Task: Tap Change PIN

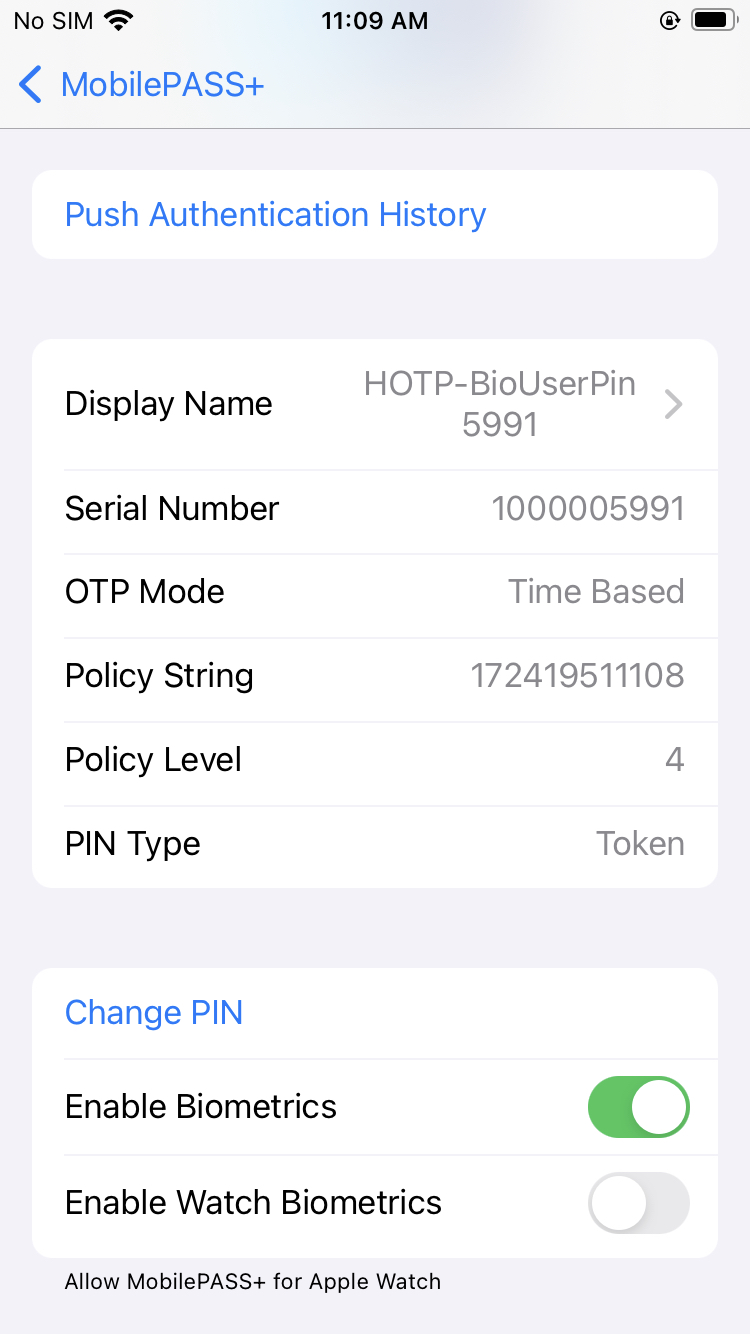Action: (x=153, y=1012)
